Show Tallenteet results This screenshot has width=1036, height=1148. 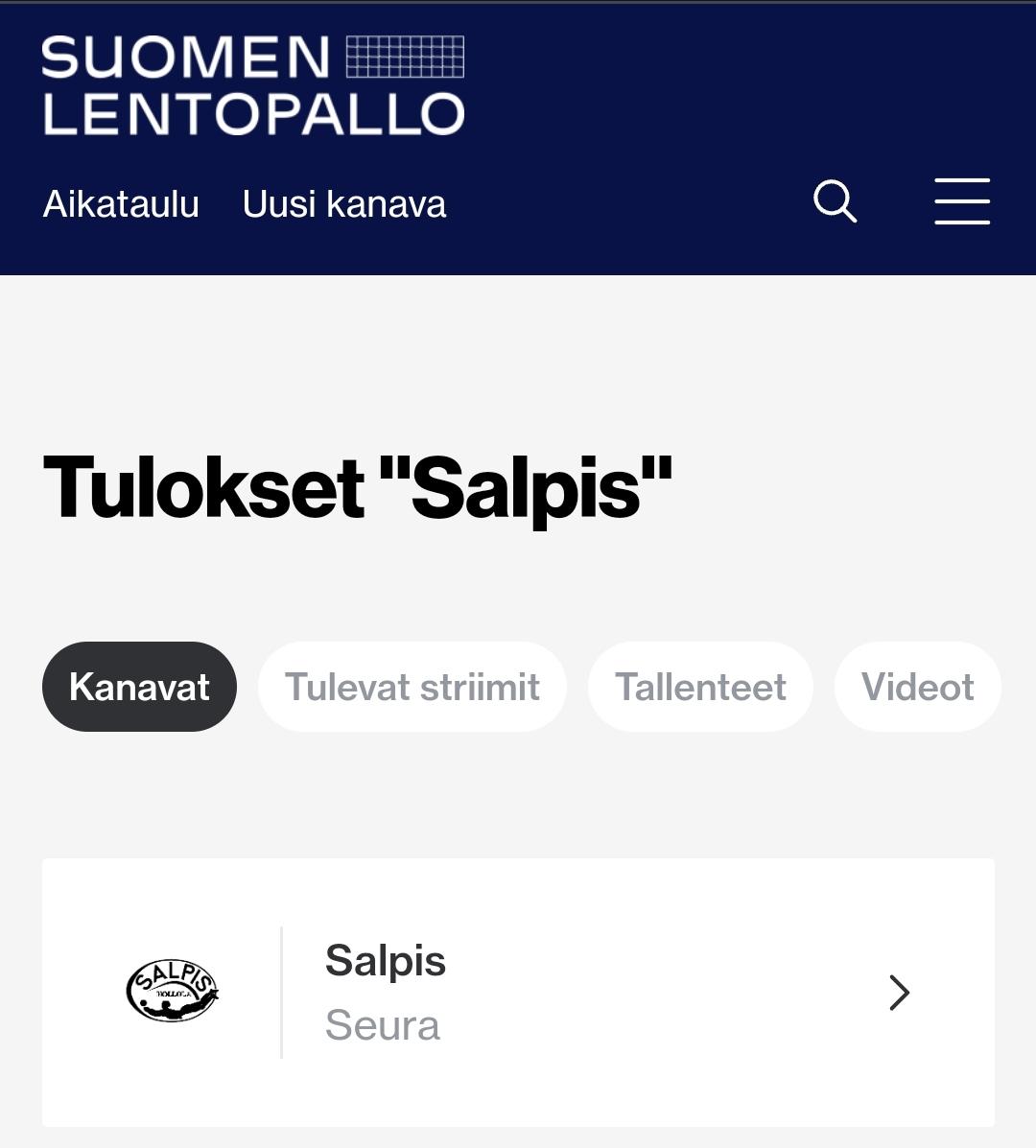point(700,687)
